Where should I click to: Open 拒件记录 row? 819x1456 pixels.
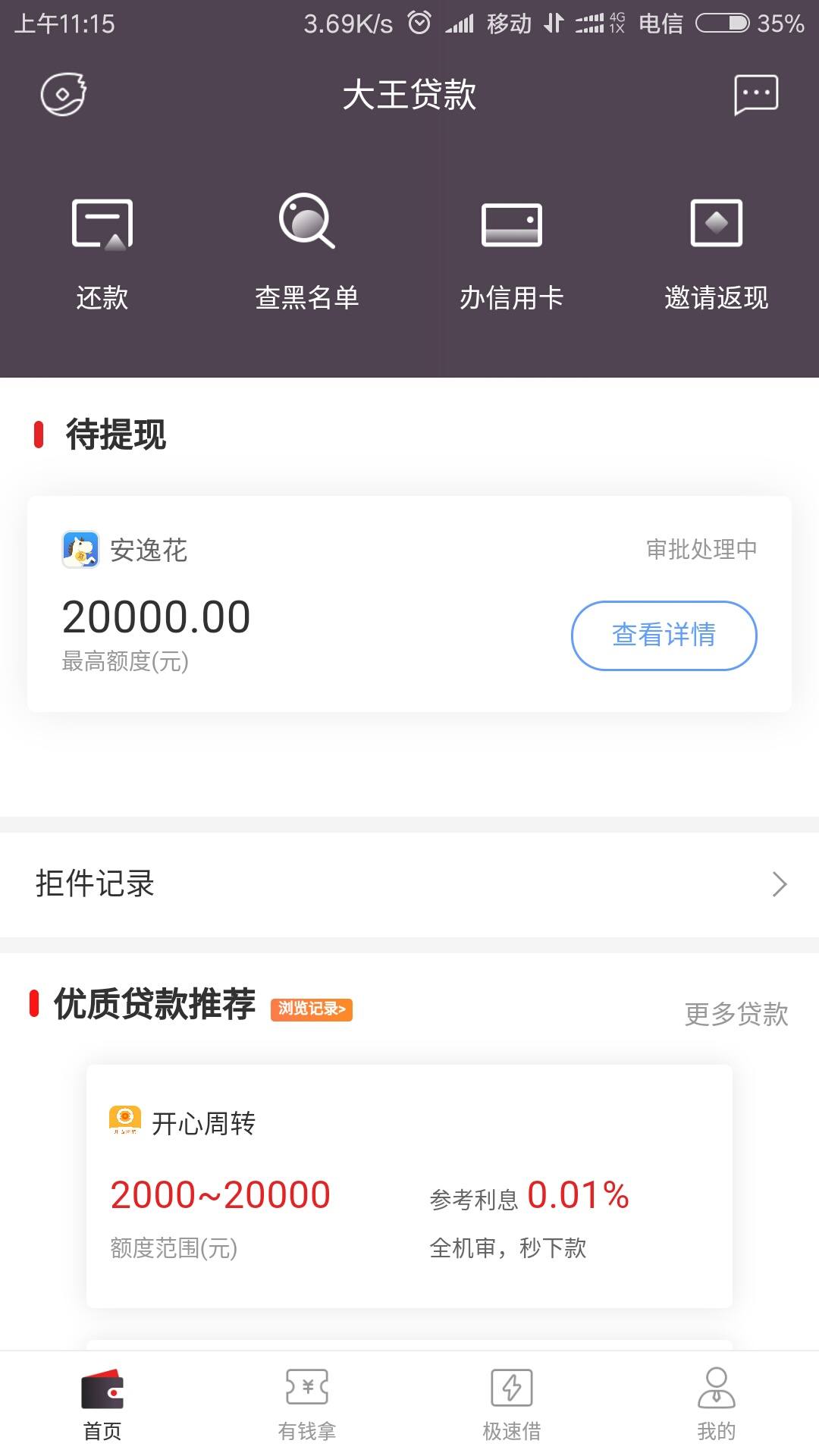tap(409, 884)
